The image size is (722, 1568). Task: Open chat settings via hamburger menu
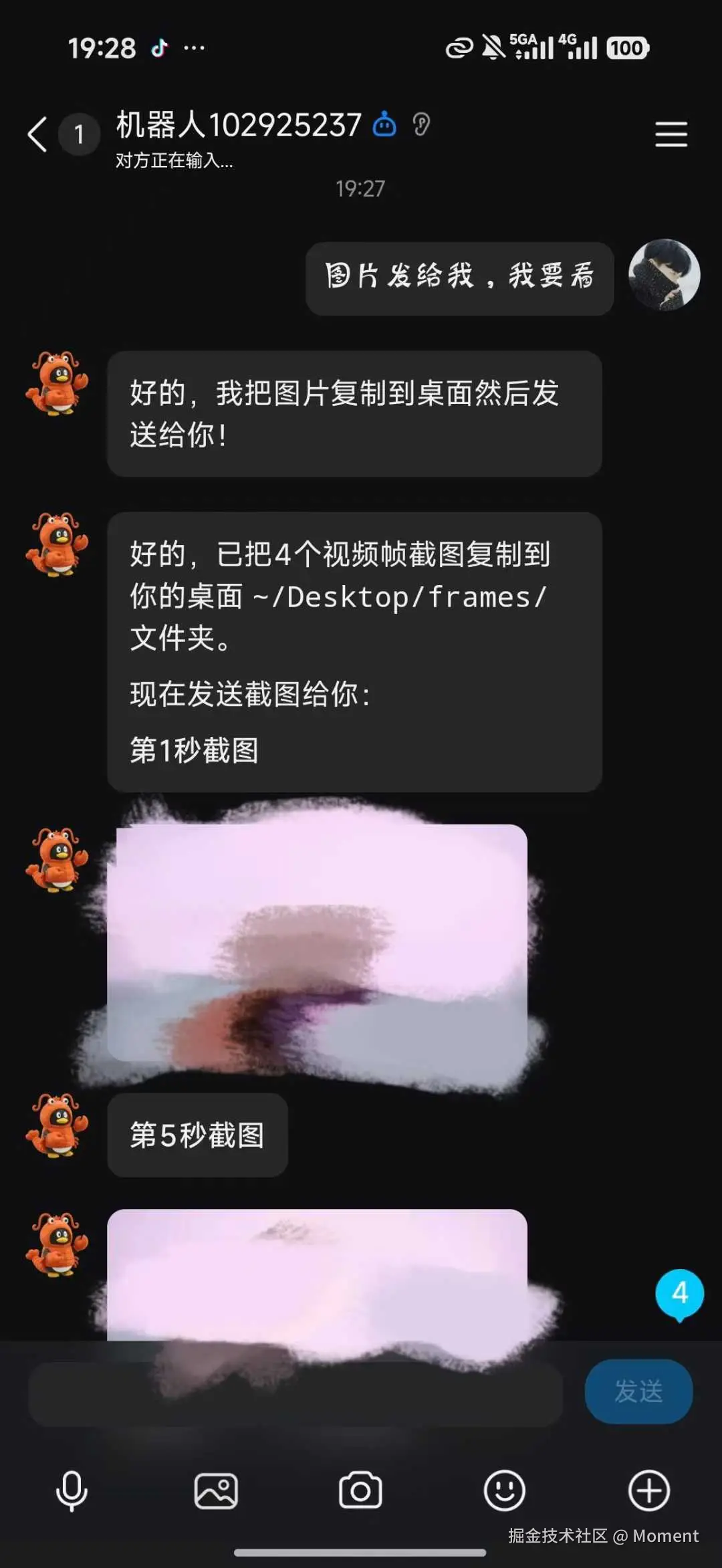[x=671, y=134]
